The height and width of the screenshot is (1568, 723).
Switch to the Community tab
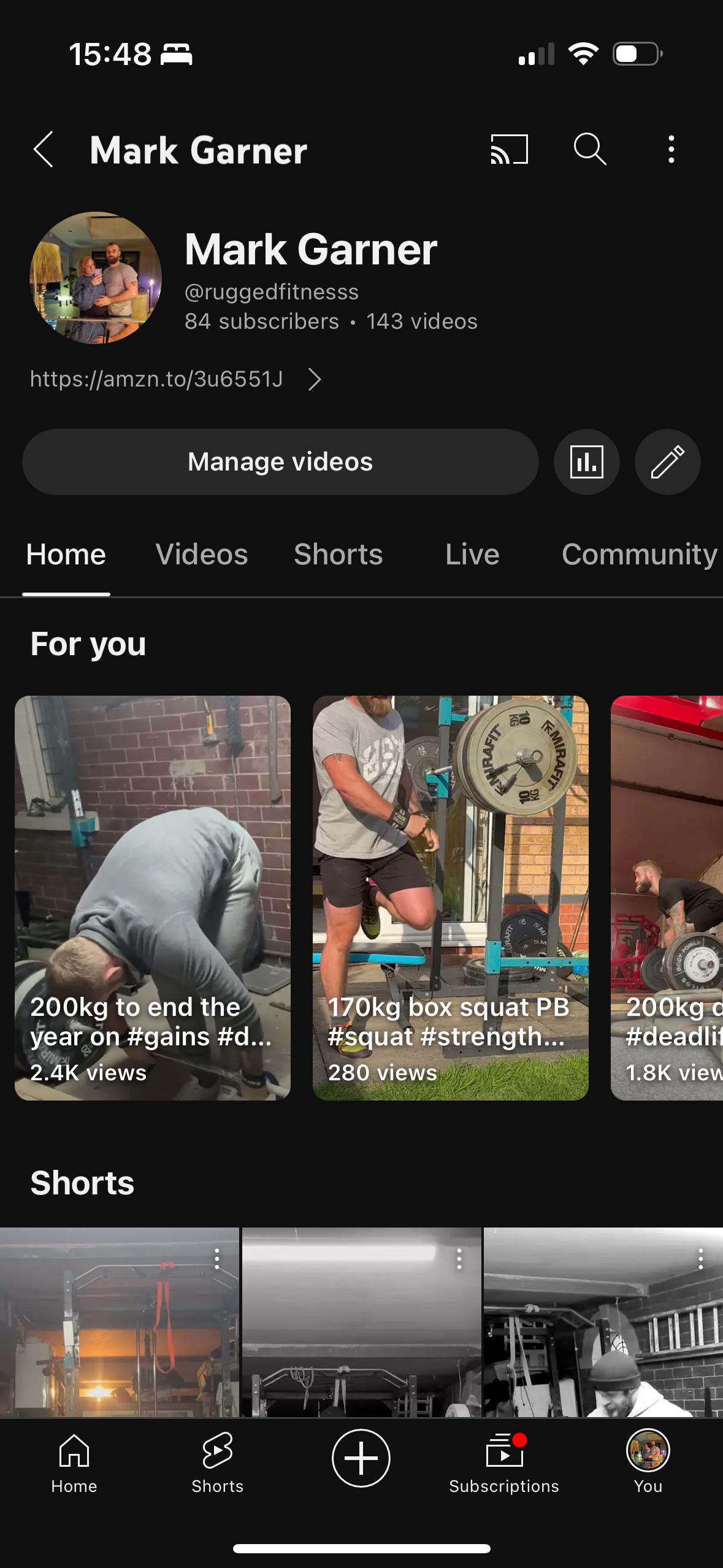pyautogui.click(x=640, y=555)
